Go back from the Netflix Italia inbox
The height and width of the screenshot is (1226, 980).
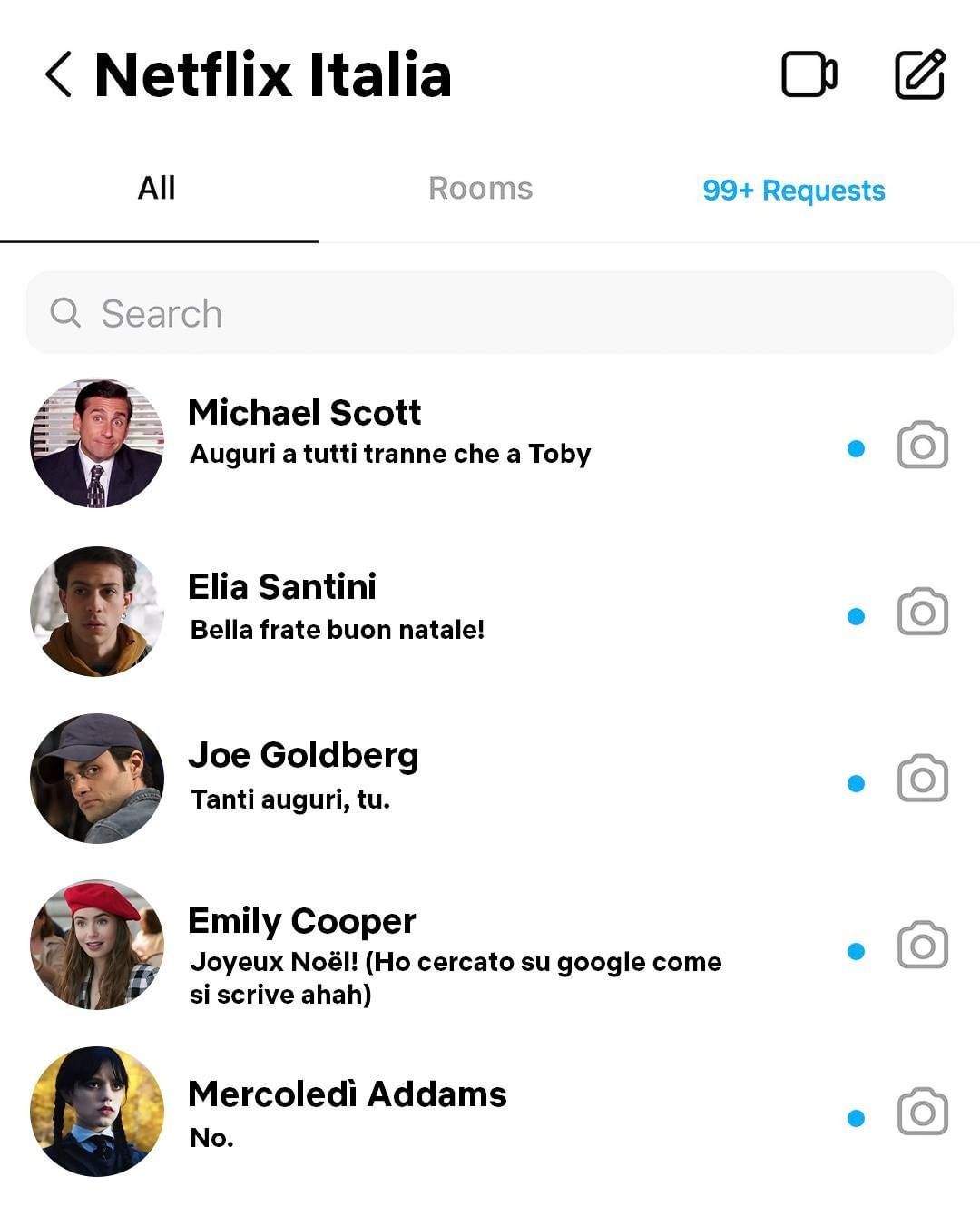58,74
